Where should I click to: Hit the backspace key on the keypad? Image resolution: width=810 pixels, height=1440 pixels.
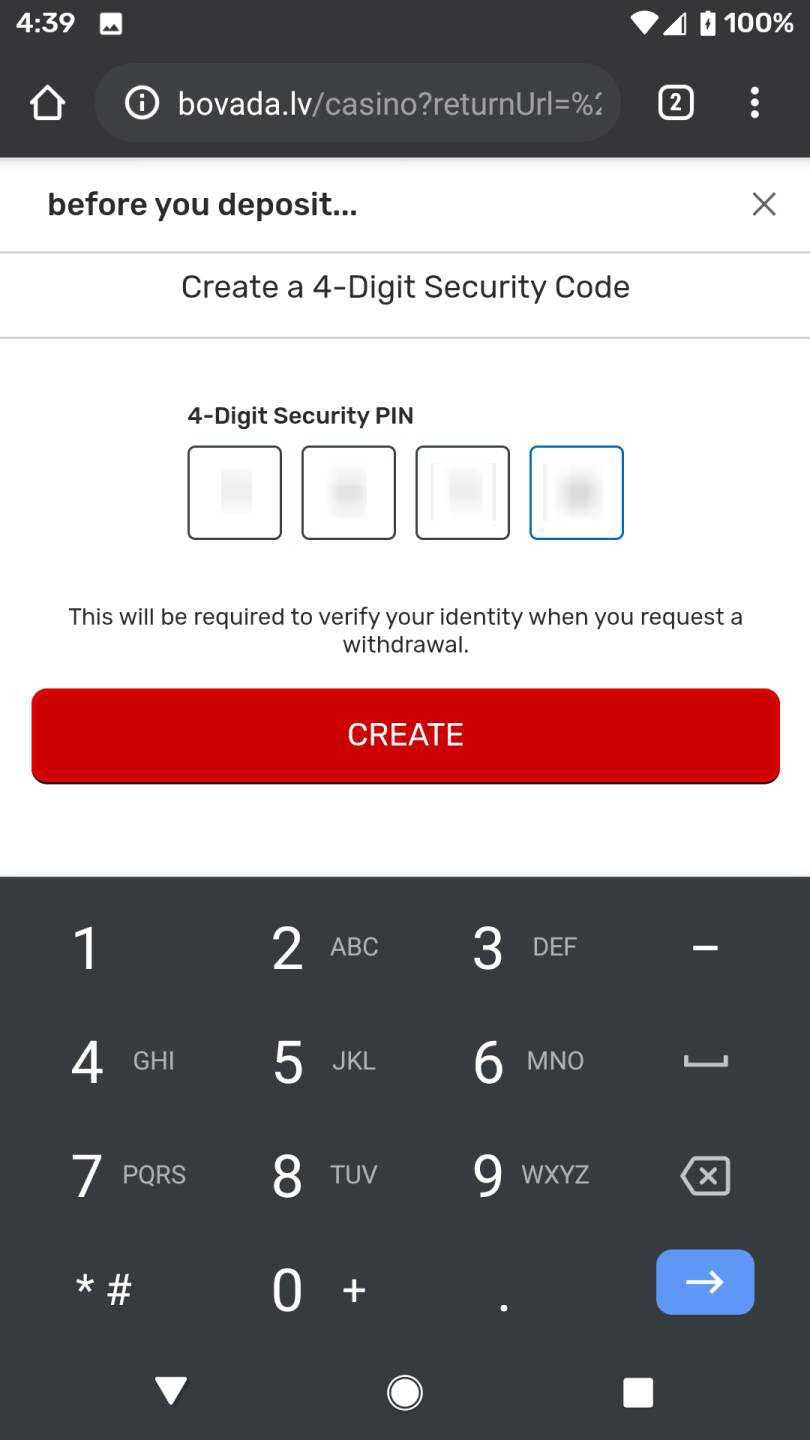click(x=705, y=1176)
